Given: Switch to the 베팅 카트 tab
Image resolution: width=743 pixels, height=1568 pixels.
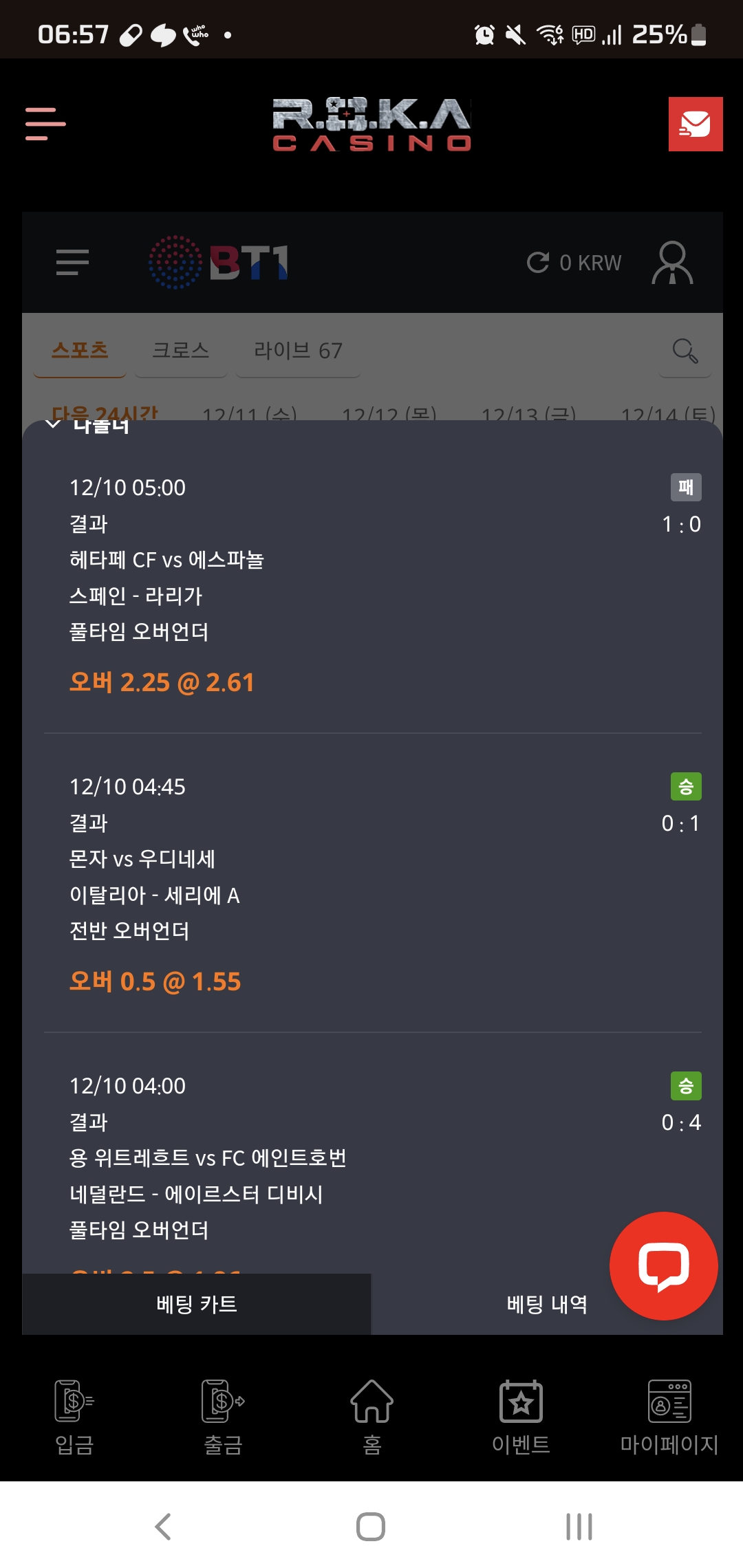Looking at the screenshot, I should [x=197, y=1304].
